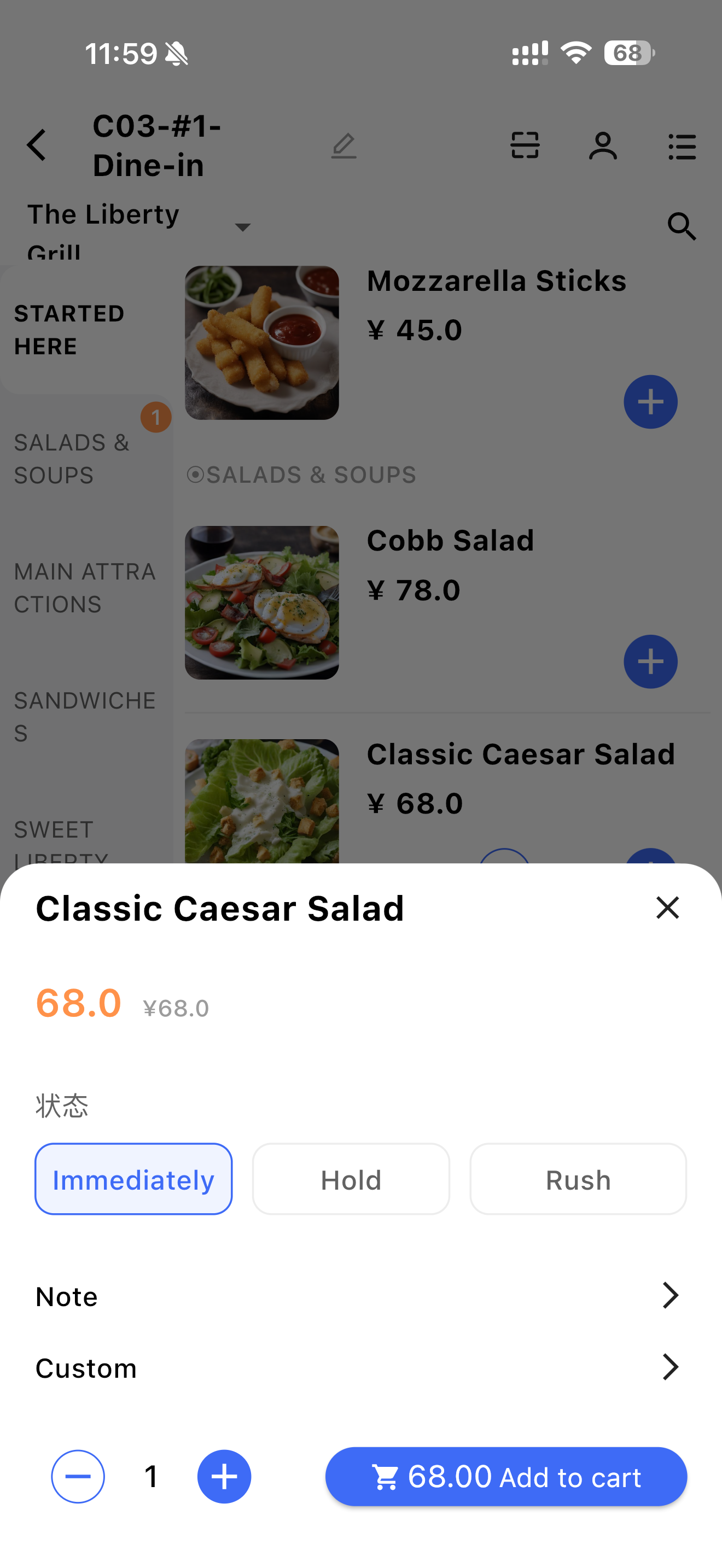Add the 68.00 salad to cart

coord(506,1476)
